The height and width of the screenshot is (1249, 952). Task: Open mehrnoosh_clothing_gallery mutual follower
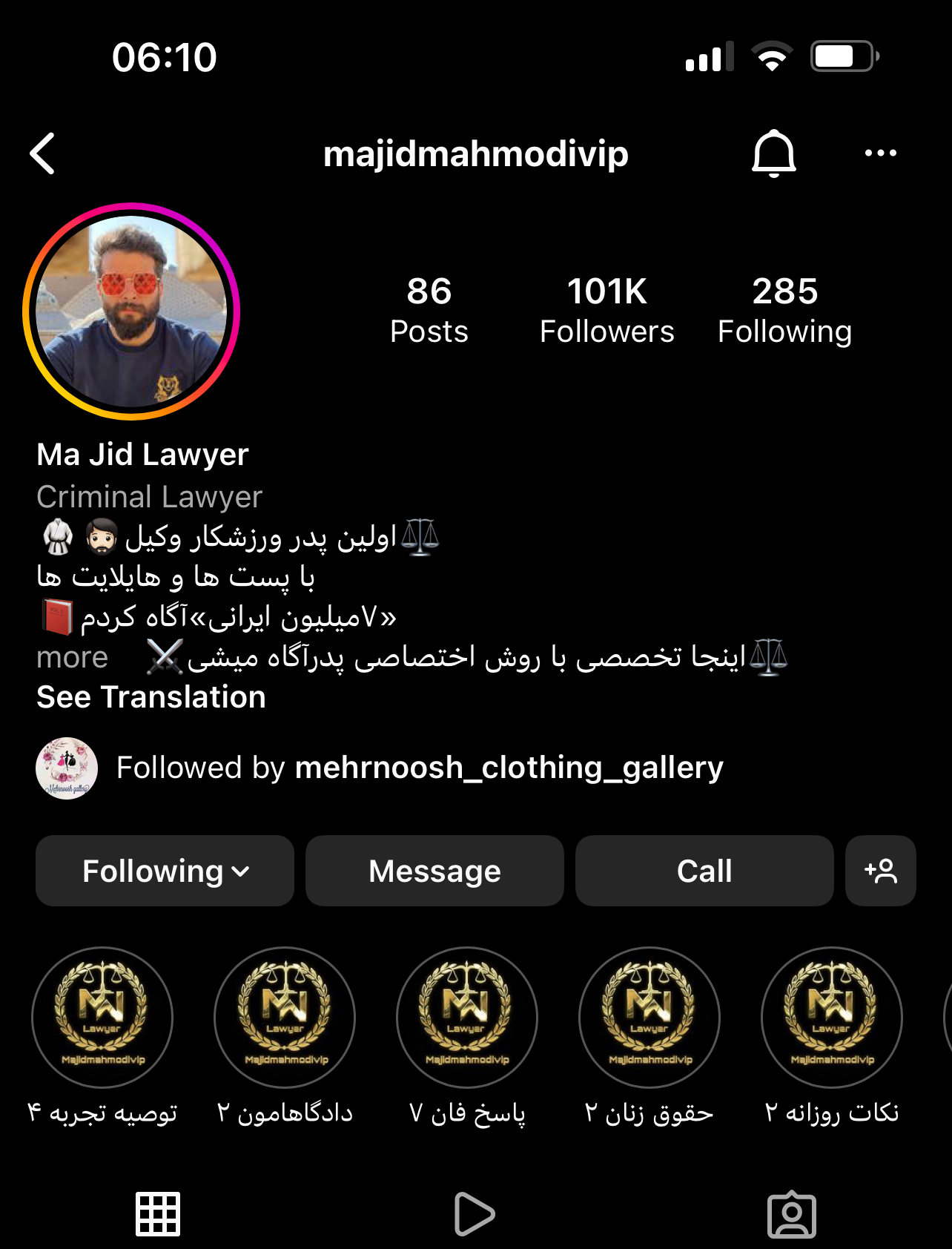tap(509, 768)
